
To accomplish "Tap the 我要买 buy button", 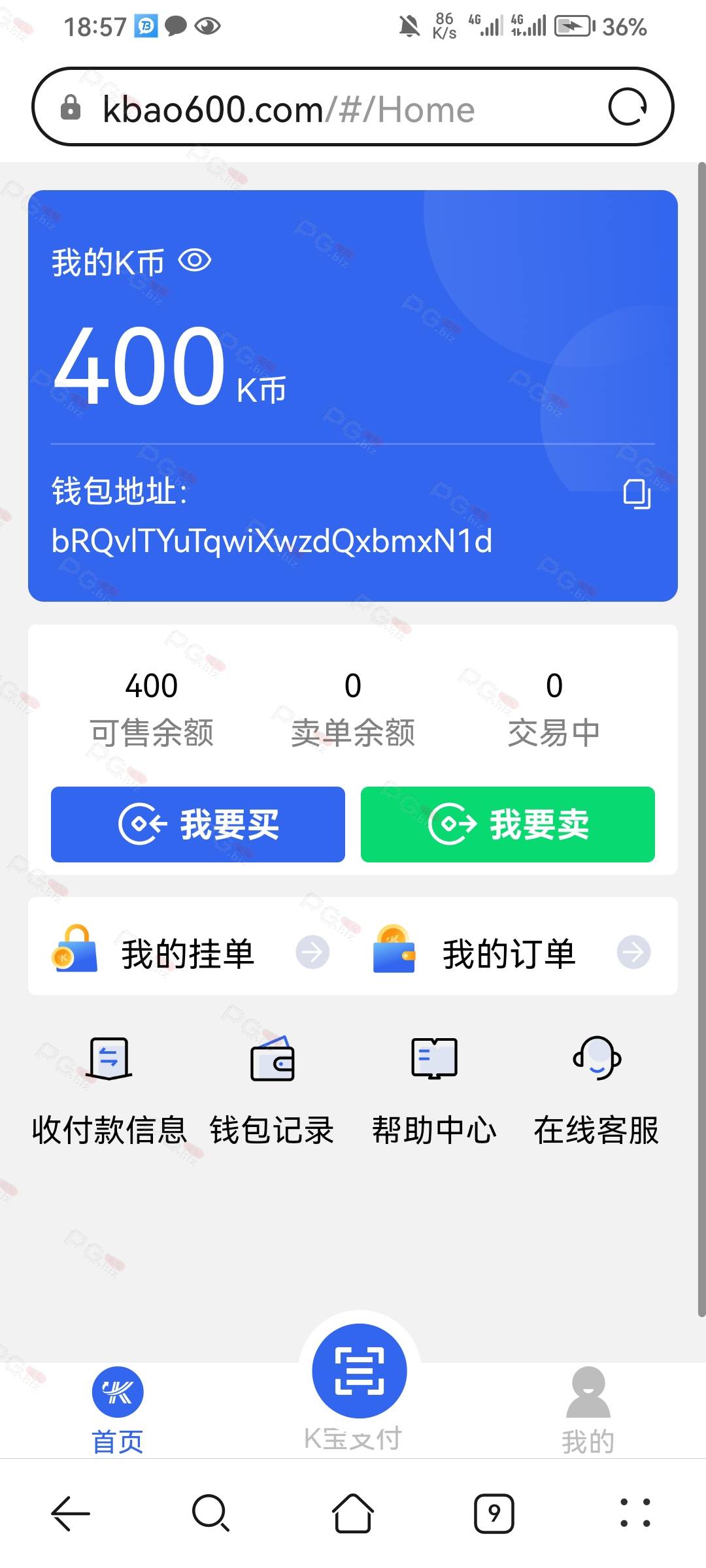I will 198,825.
